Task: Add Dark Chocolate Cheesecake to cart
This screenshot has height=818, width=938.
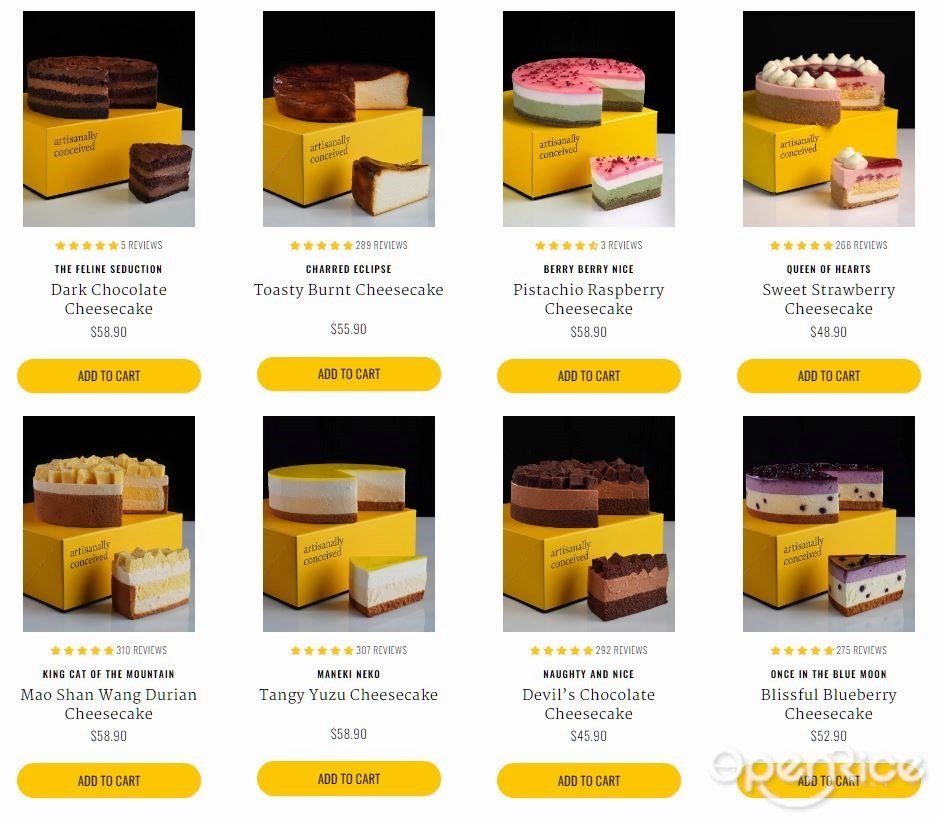Action: (109, 376)
